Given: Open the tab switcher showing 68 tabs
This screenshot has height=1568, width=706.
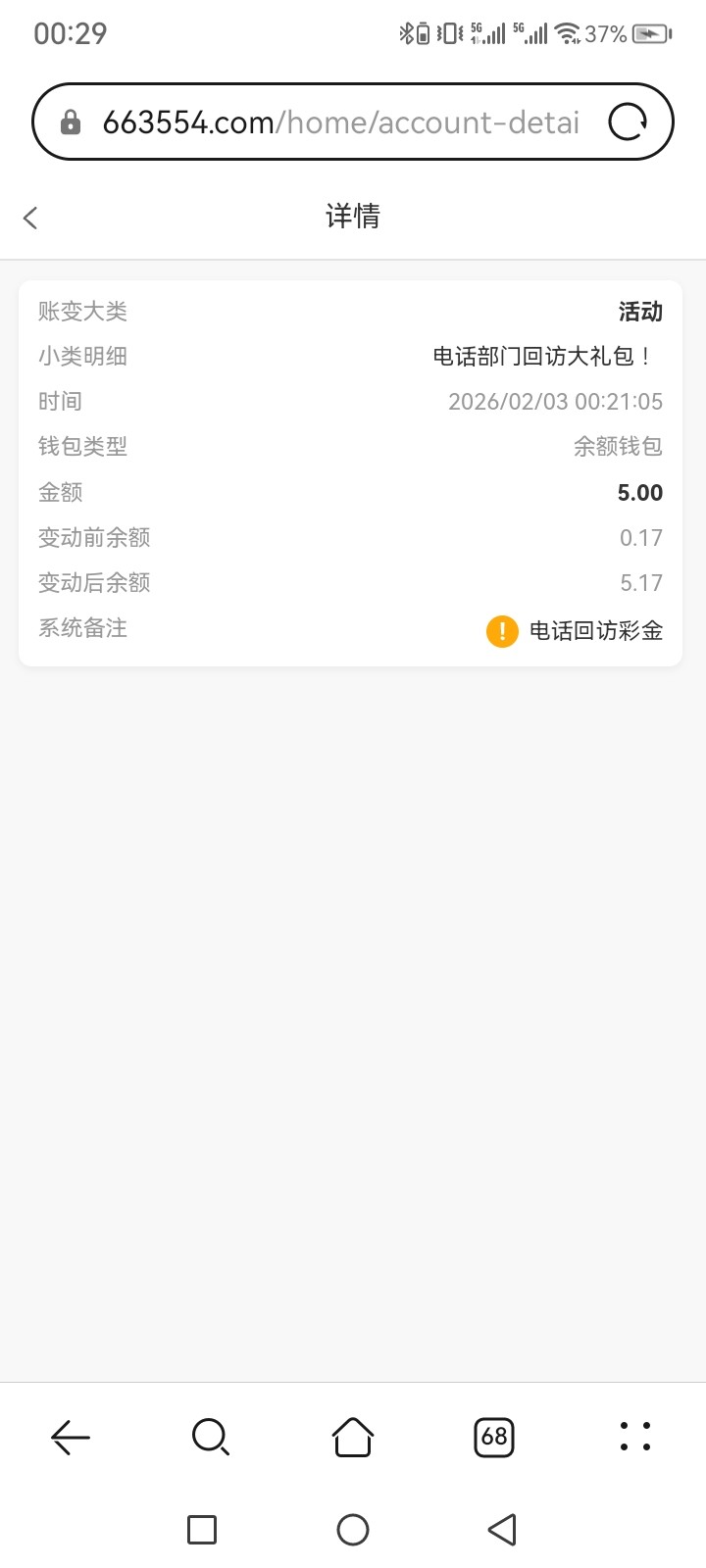Looking at the screenshot, I should click(494, 1437).
